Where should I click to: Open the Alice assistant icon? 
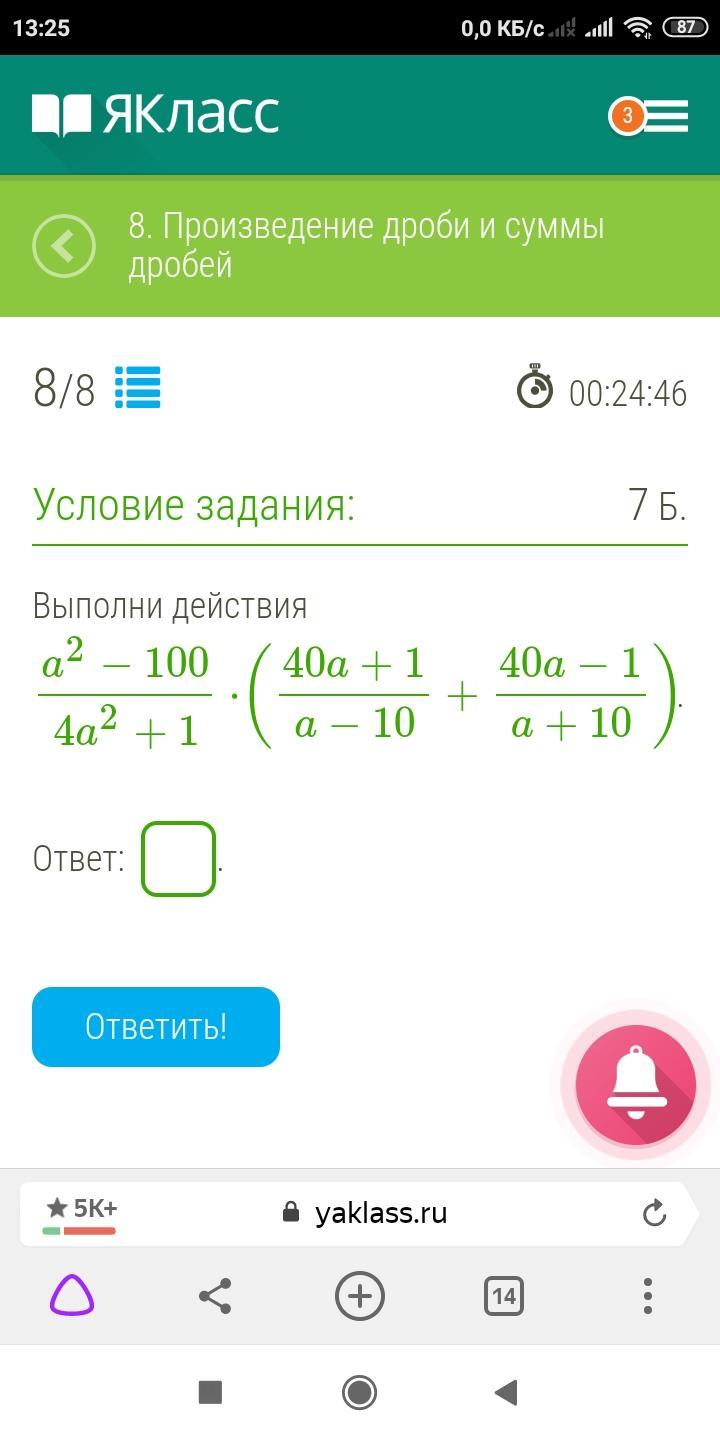[x=72, y=1296]
